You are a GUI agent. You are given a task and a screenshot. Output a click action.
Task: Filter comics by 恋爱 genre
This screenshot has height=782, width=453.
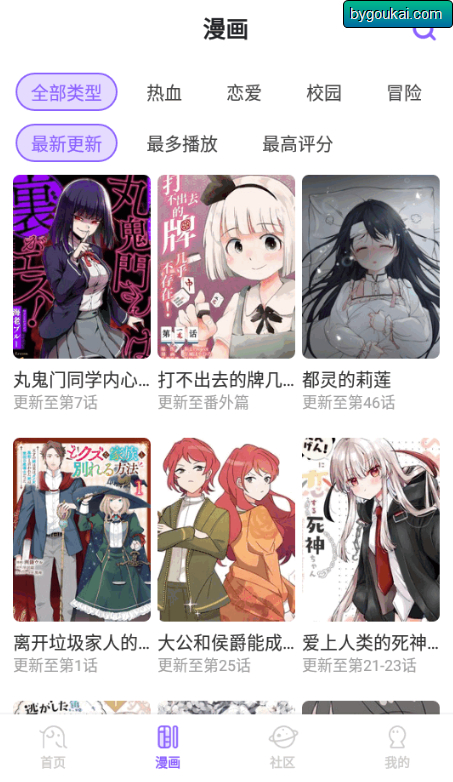pyautogui.click(x=244, y=93)
